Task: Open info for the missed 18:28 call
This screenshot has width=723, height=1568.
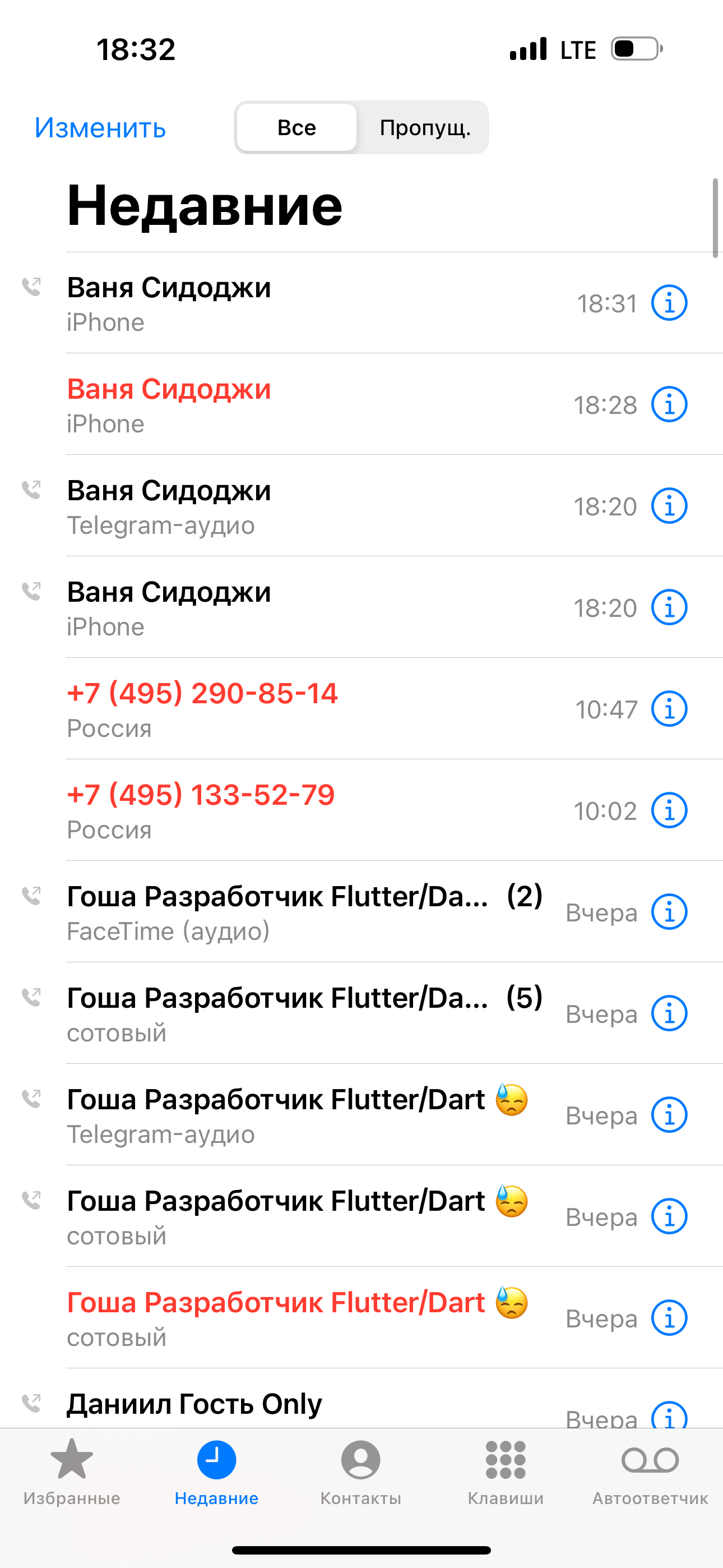Action: [x=669, y=405]
